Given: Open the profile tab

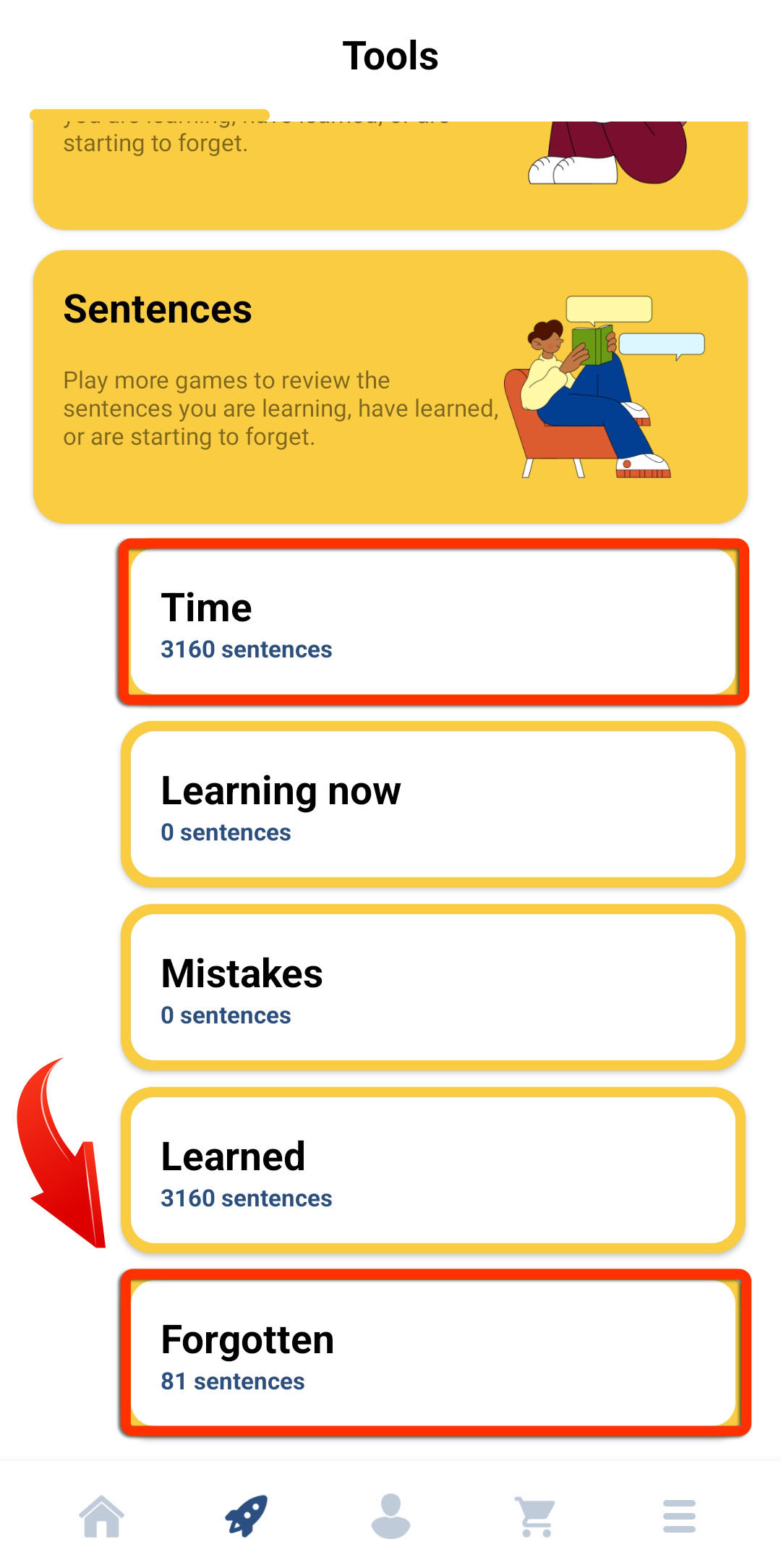Looking at the screenshot, I should [390, 1516].
